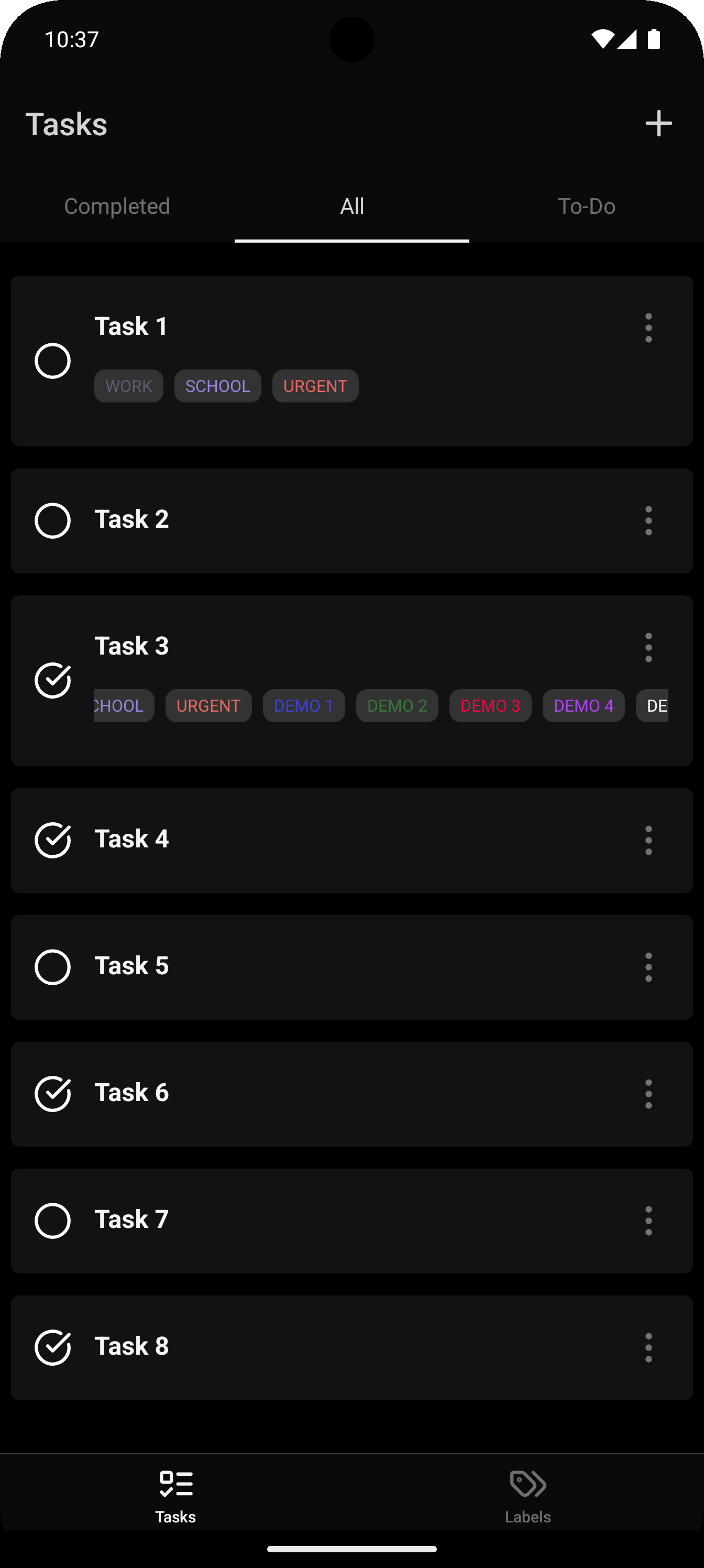Expand options for Task 2

coord(648,520)
